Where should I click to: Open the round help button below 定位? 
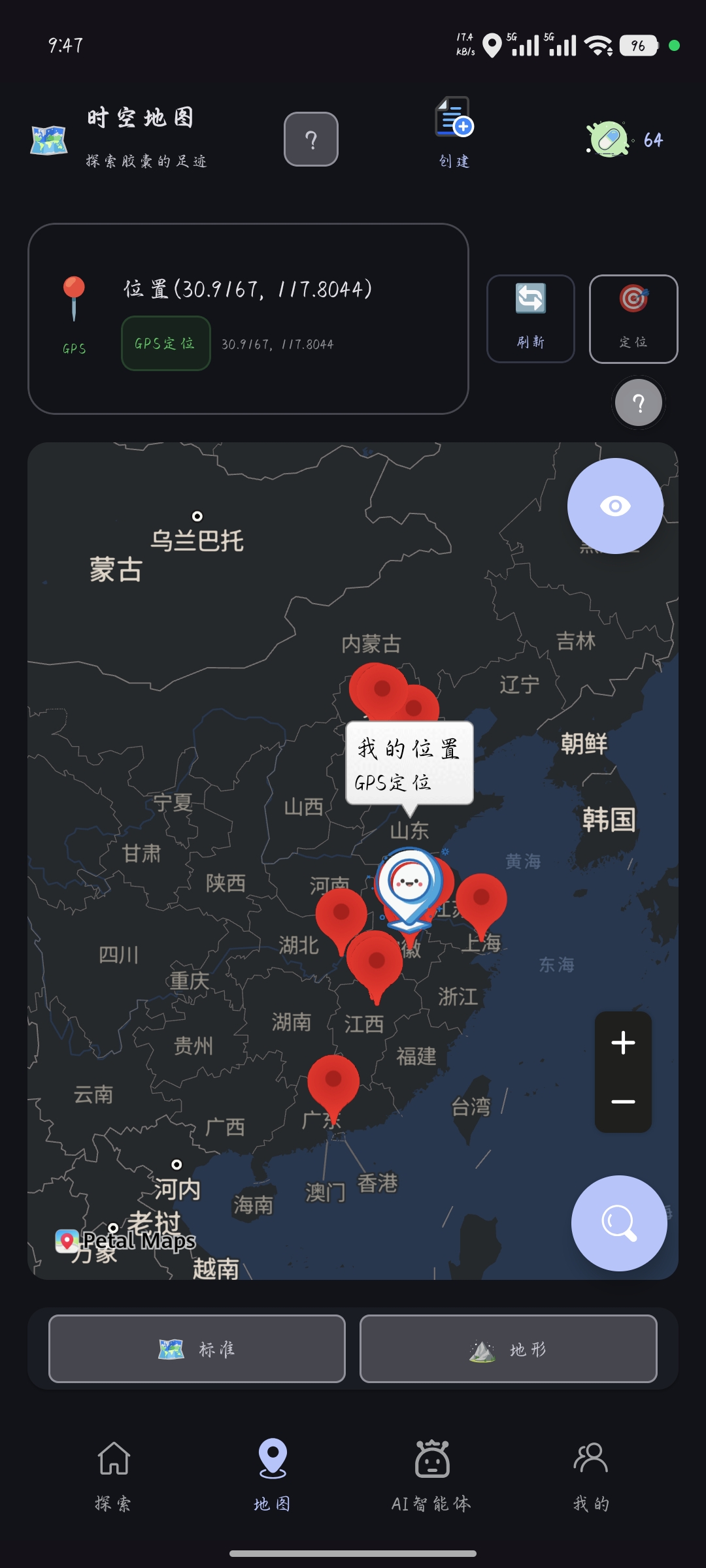(x=639, y=403)
